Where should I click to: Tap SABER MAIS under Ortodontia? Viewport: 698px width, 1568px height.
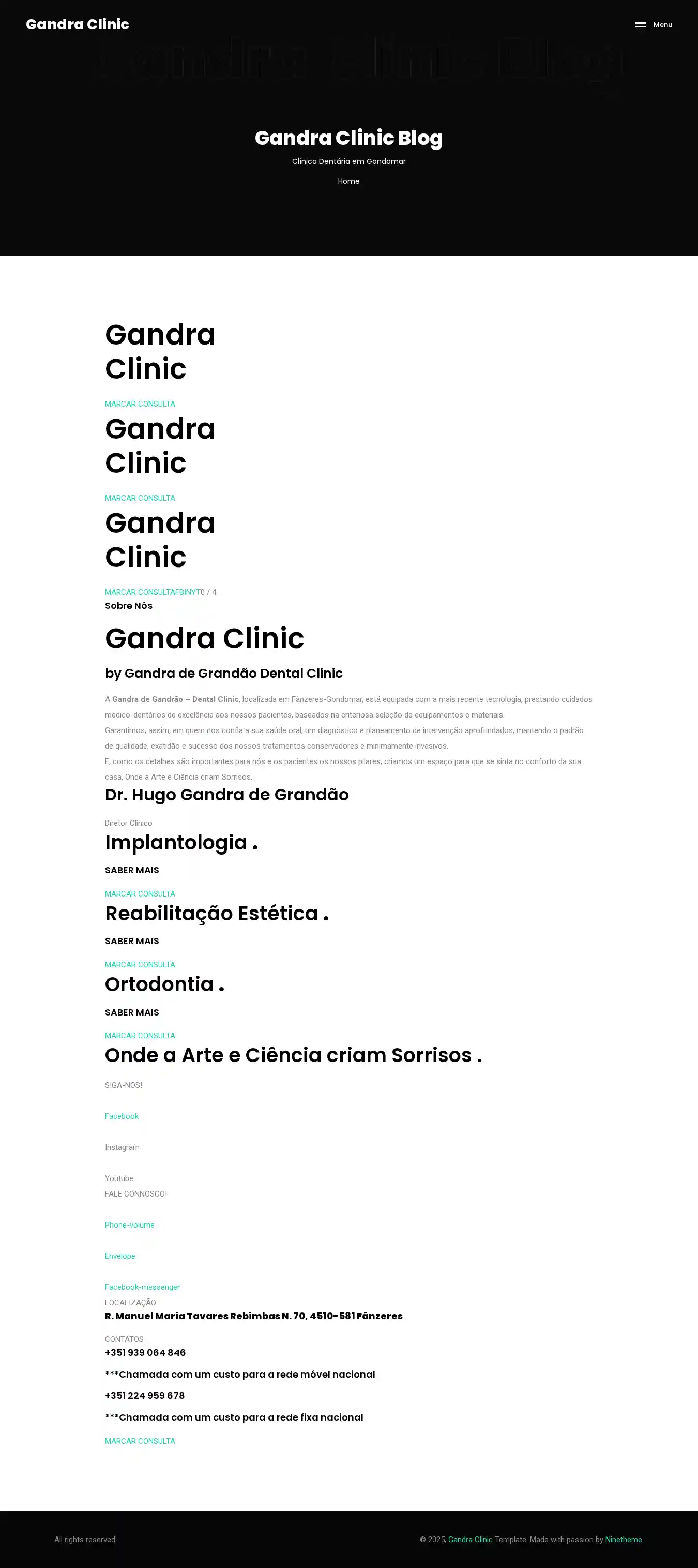(131, 1012)
